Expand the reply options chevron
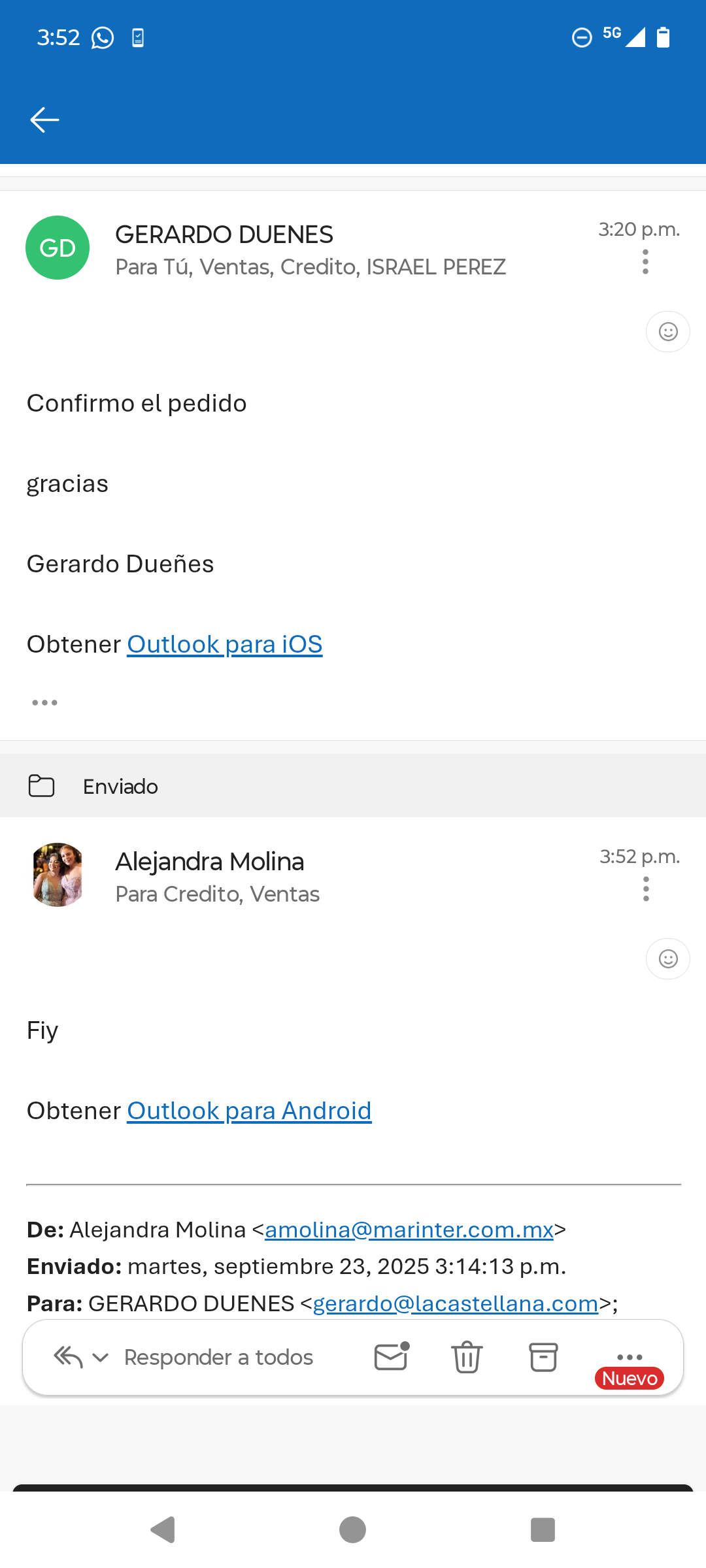 [x=101, y=1358]
